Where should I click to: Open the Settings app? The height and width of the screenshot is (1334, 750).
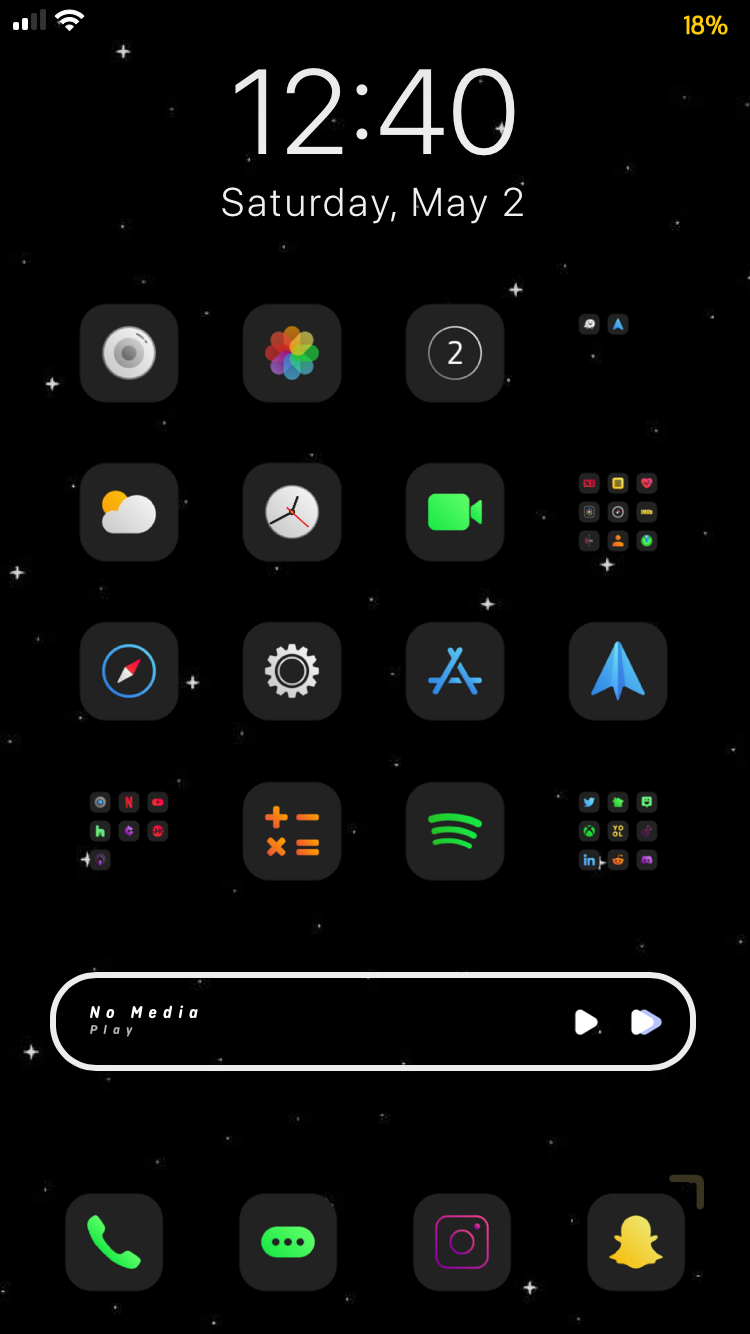[x=292, y=671]
